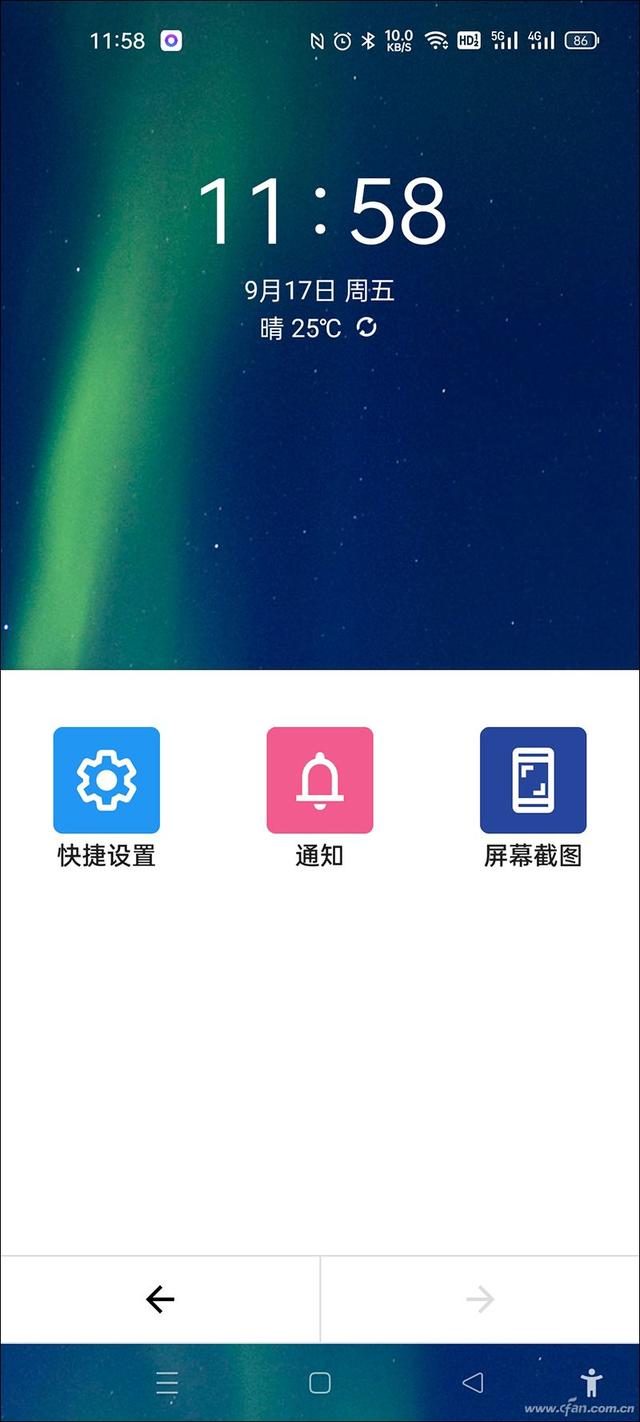Go to previous page with left arrow
The height and width of the screenshot is (1422, 640).
160,1299
